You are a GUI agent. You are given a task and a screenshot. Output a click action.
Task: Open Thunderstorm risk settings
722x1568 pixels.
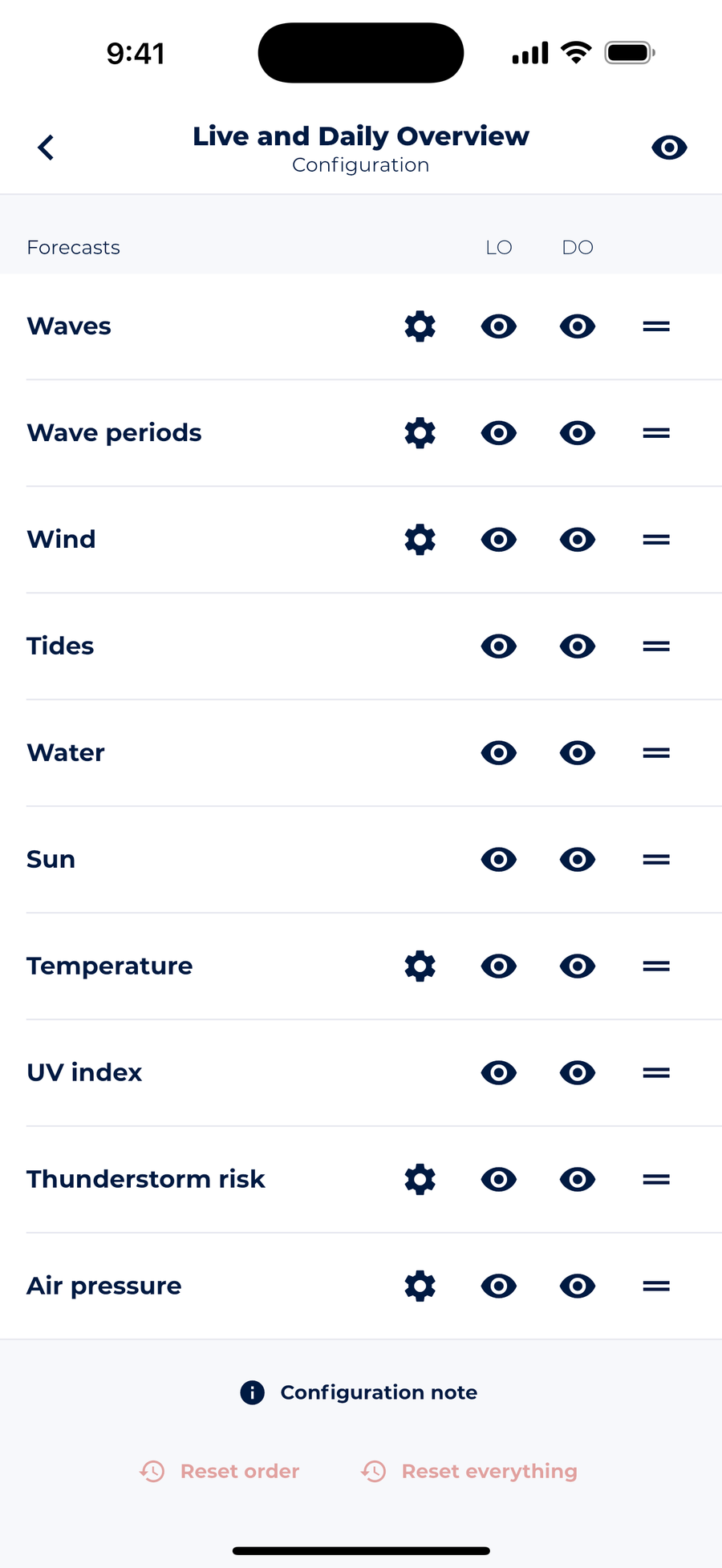[419, 1179]
